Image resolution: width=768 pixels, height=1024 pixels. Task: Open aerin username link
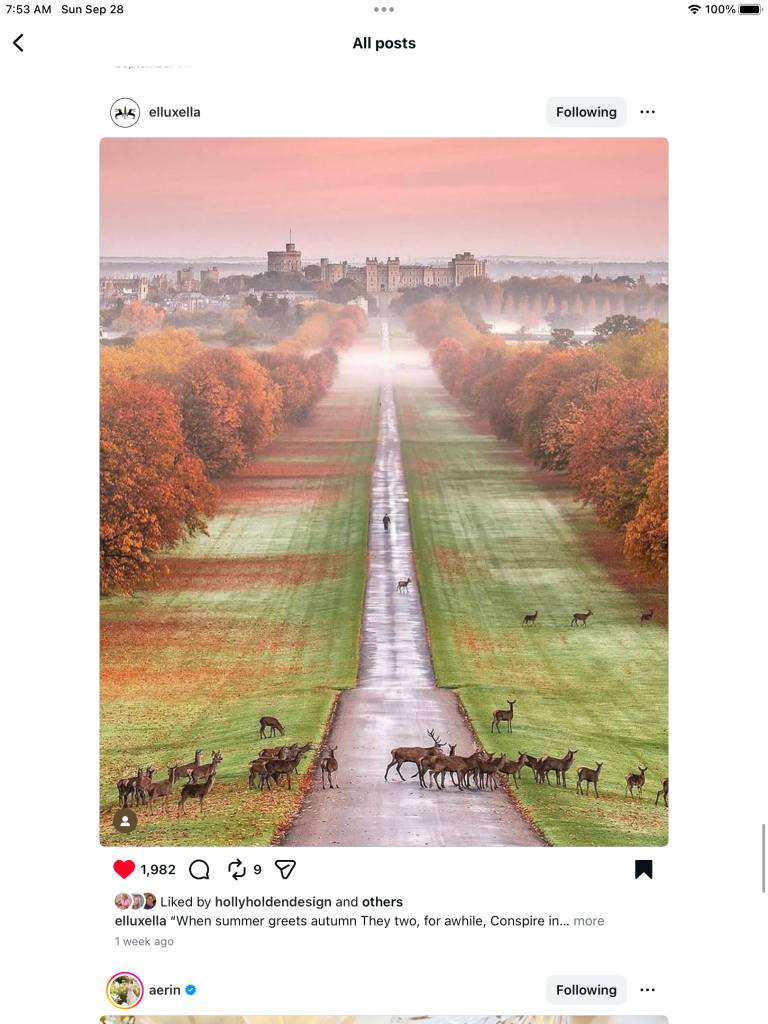point(165,990)
